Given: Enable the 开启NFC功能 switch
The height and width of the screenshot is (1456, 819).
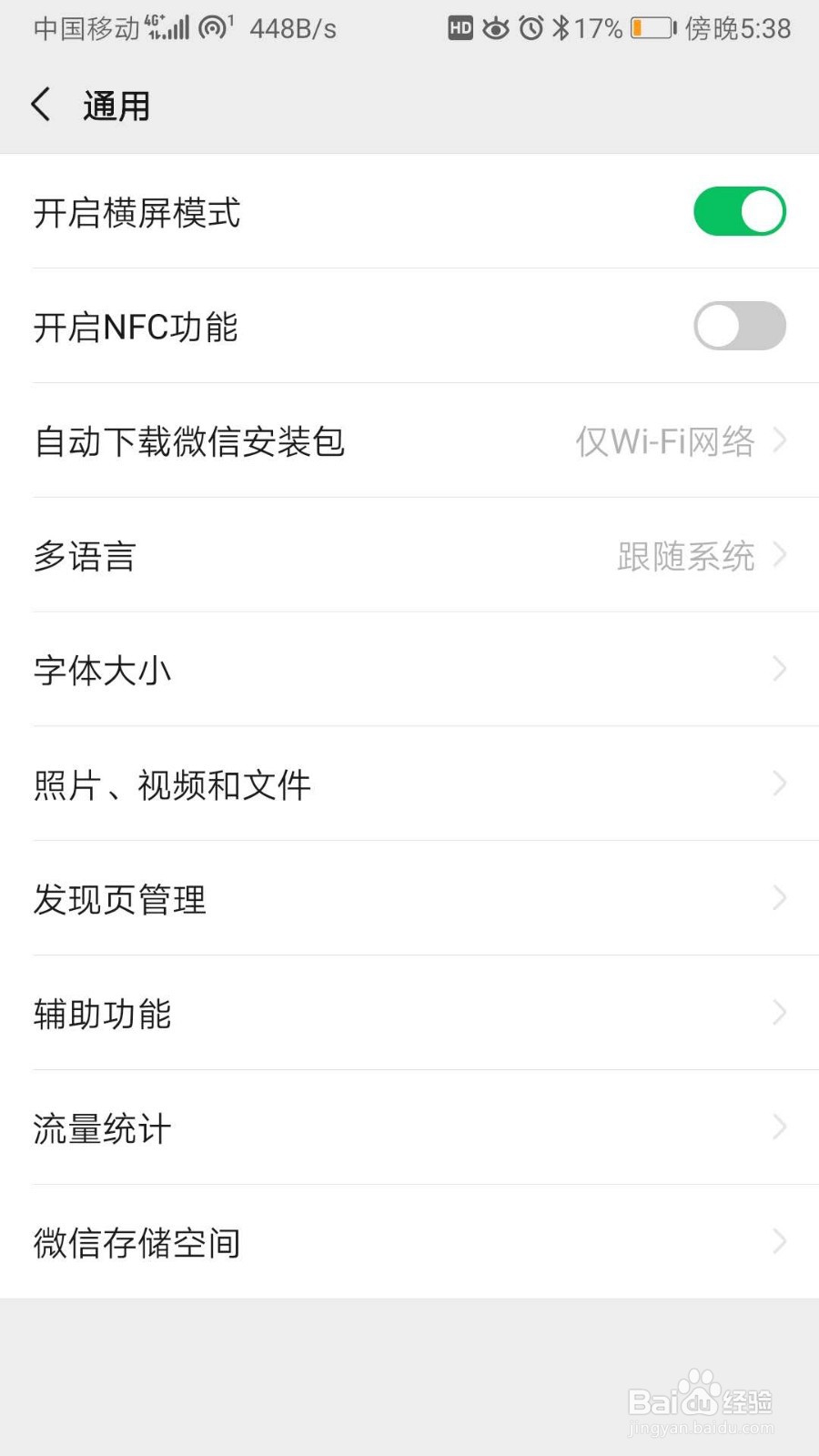Looking at the screenshot, I should pyautogui.click(x=739, y=326).
